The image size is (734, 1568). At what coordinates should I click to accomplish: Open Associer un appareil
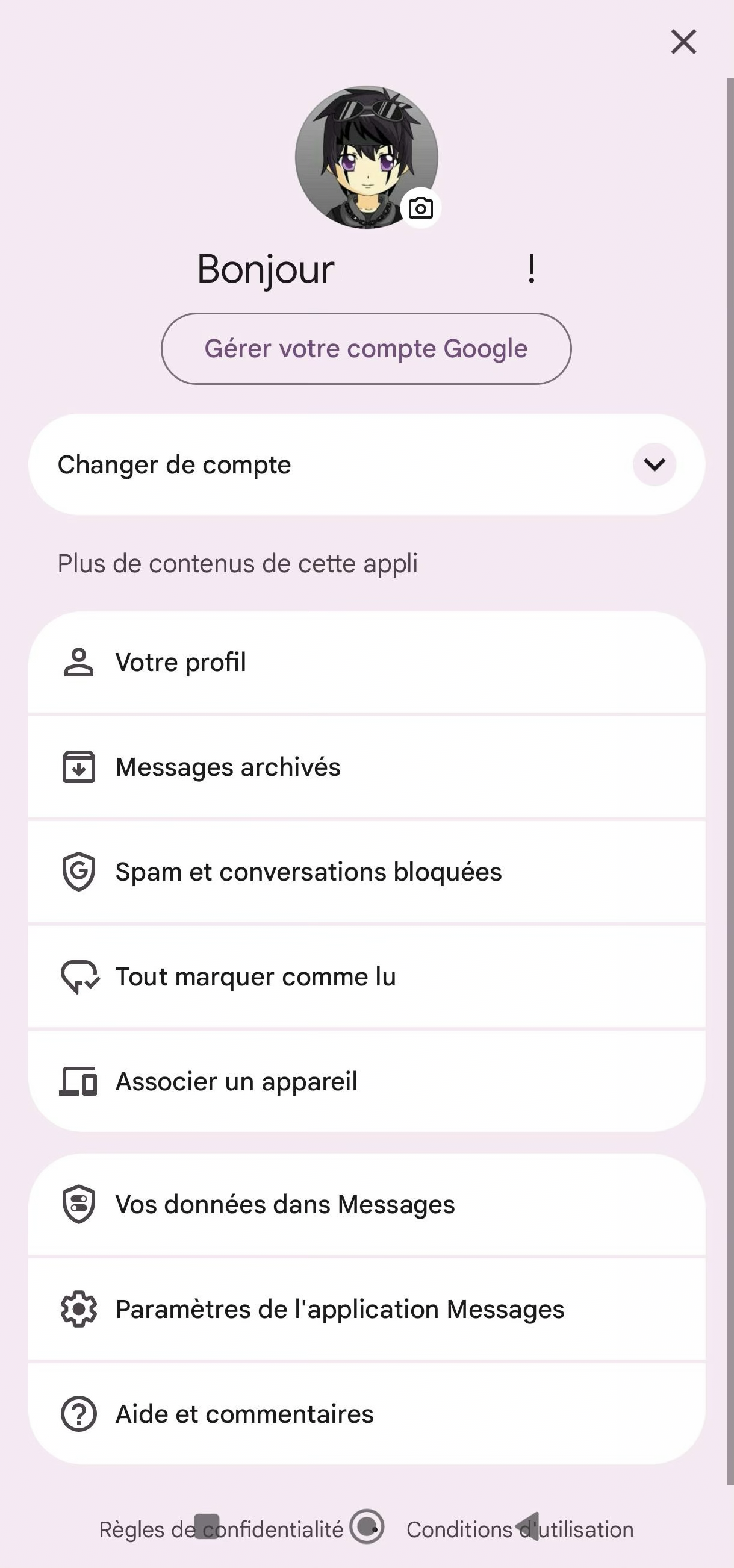click(366, 1082)
